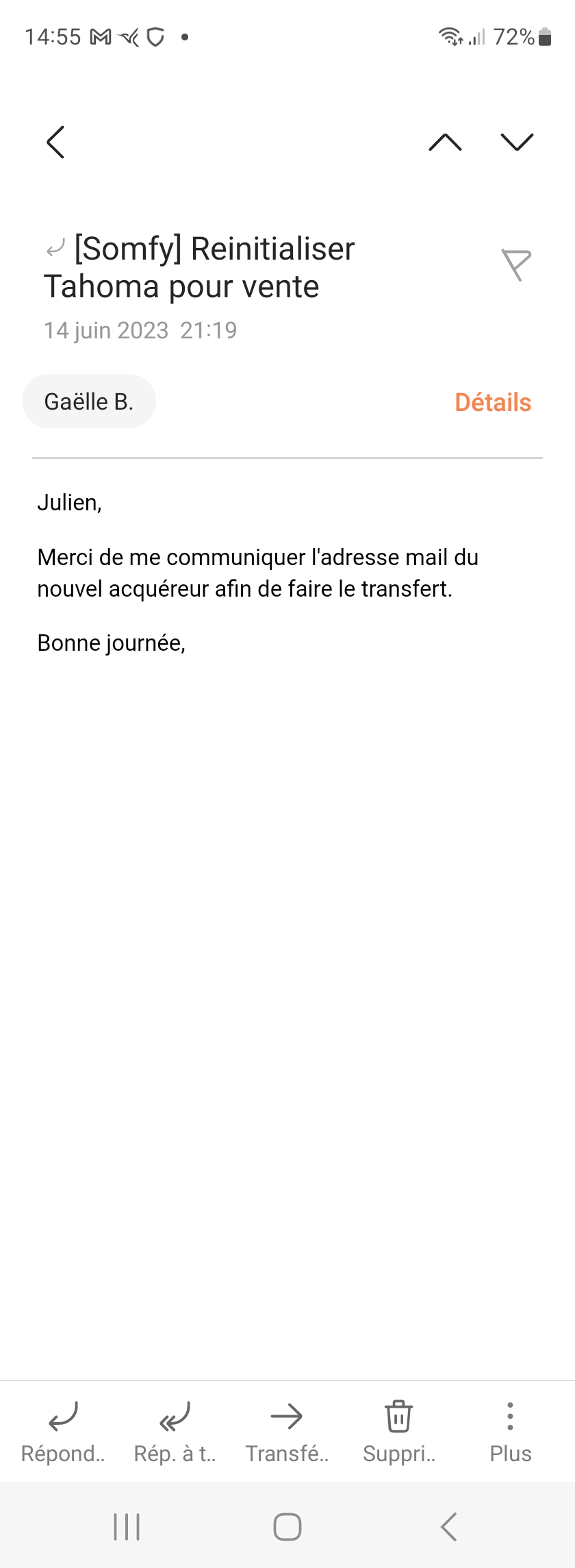Go to the home screen
The image size is (575, 1568).
tap(287, 1526)
